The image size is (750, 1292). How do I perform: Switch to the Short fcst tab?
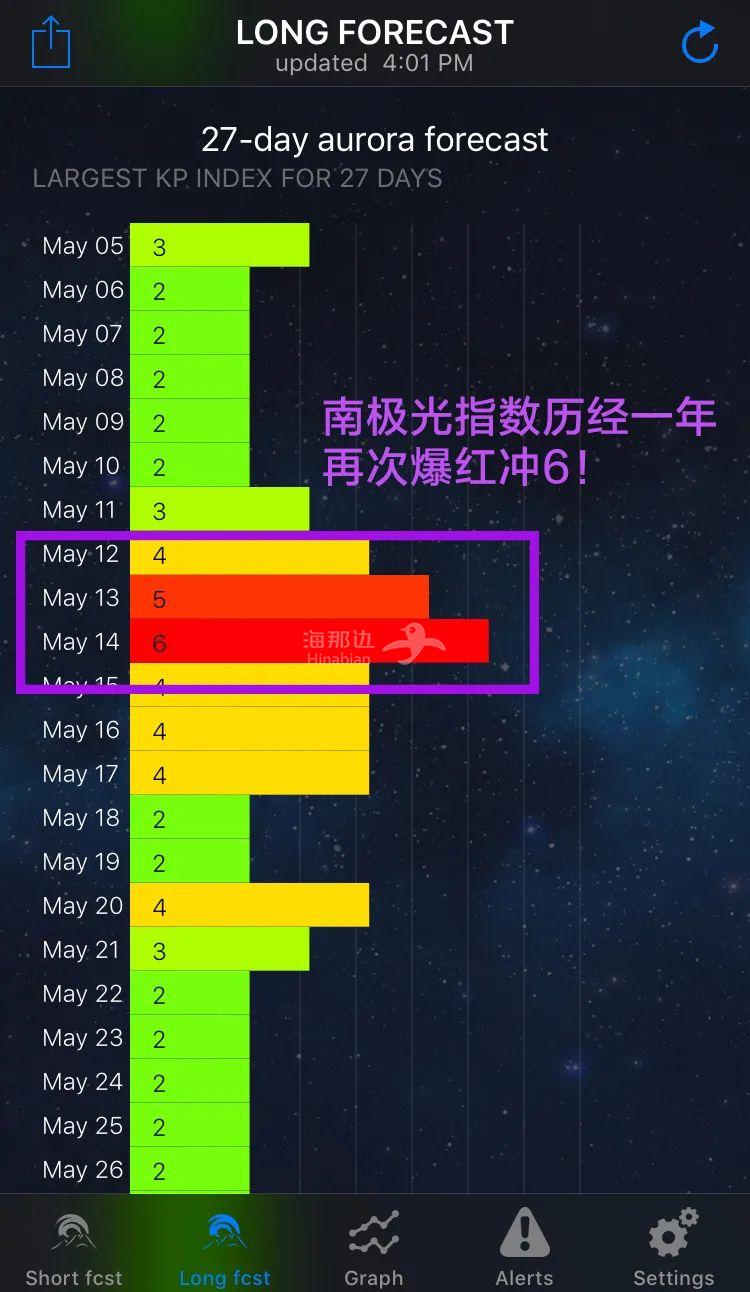[74, 1247]
